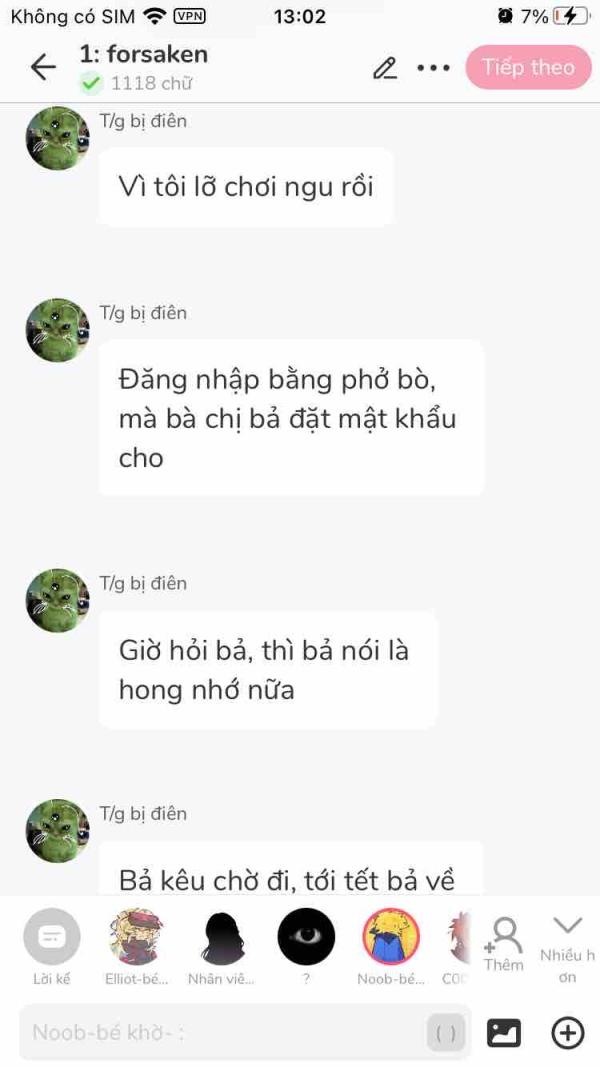Go back using the arrow
600x1067 pixels.
(43, 67)
